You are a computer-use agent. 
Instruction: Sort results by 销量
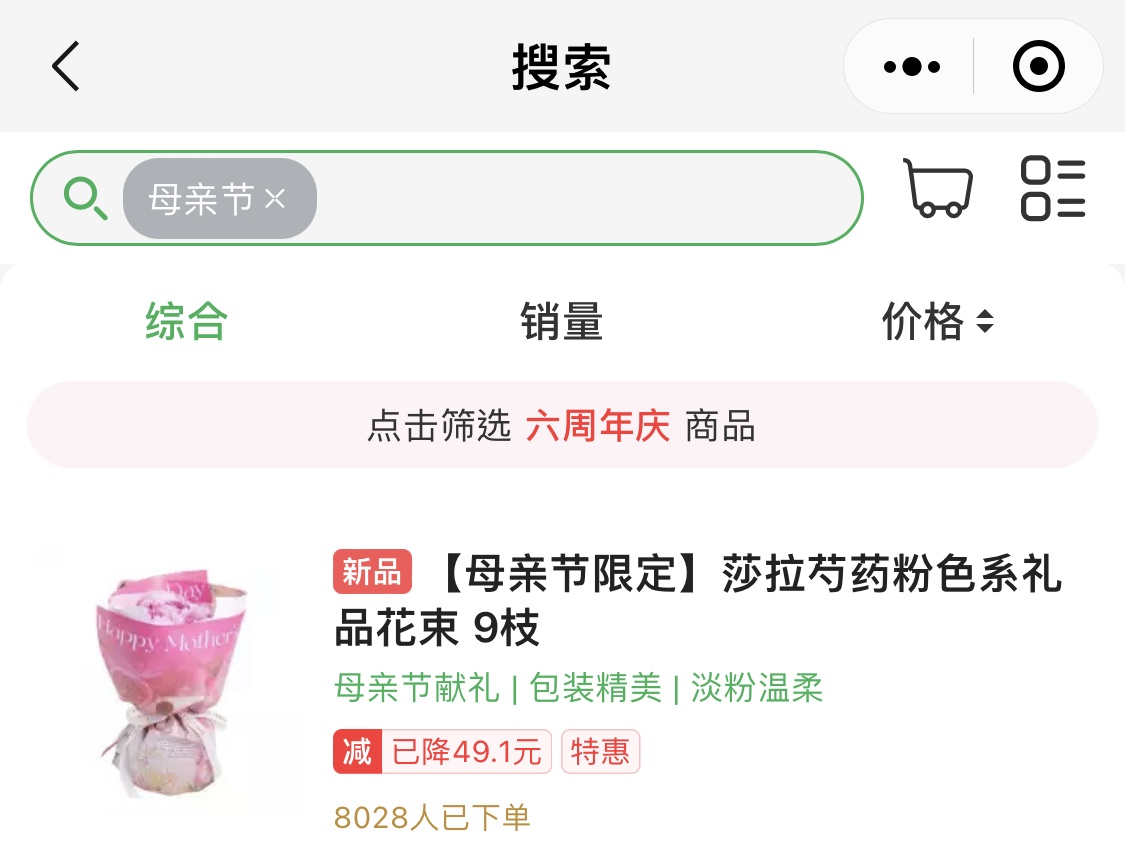561,322
